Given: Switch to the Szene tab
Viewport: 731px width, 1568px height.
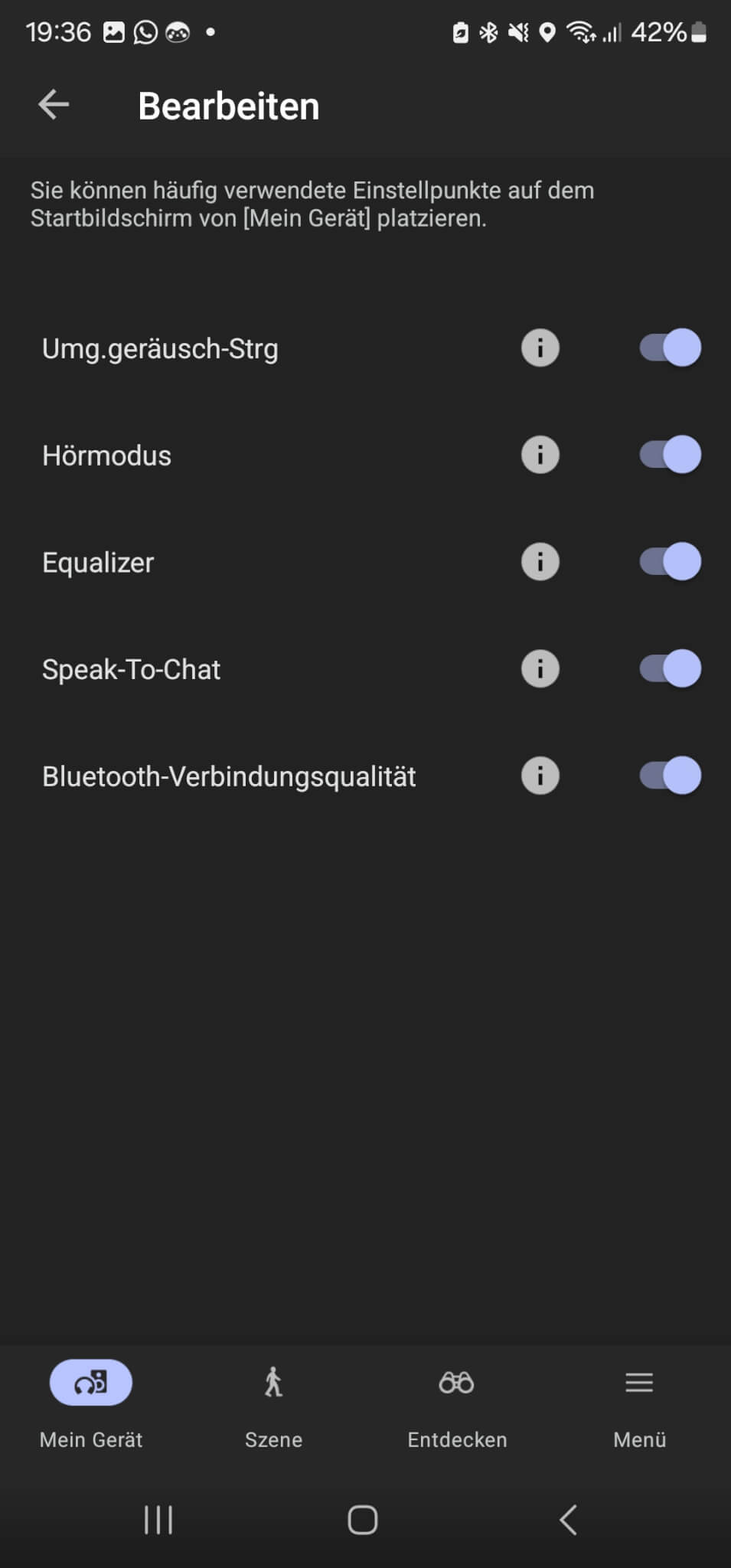Looking at the screenshot, I should pyautogui.click(x=273, y=1403).
